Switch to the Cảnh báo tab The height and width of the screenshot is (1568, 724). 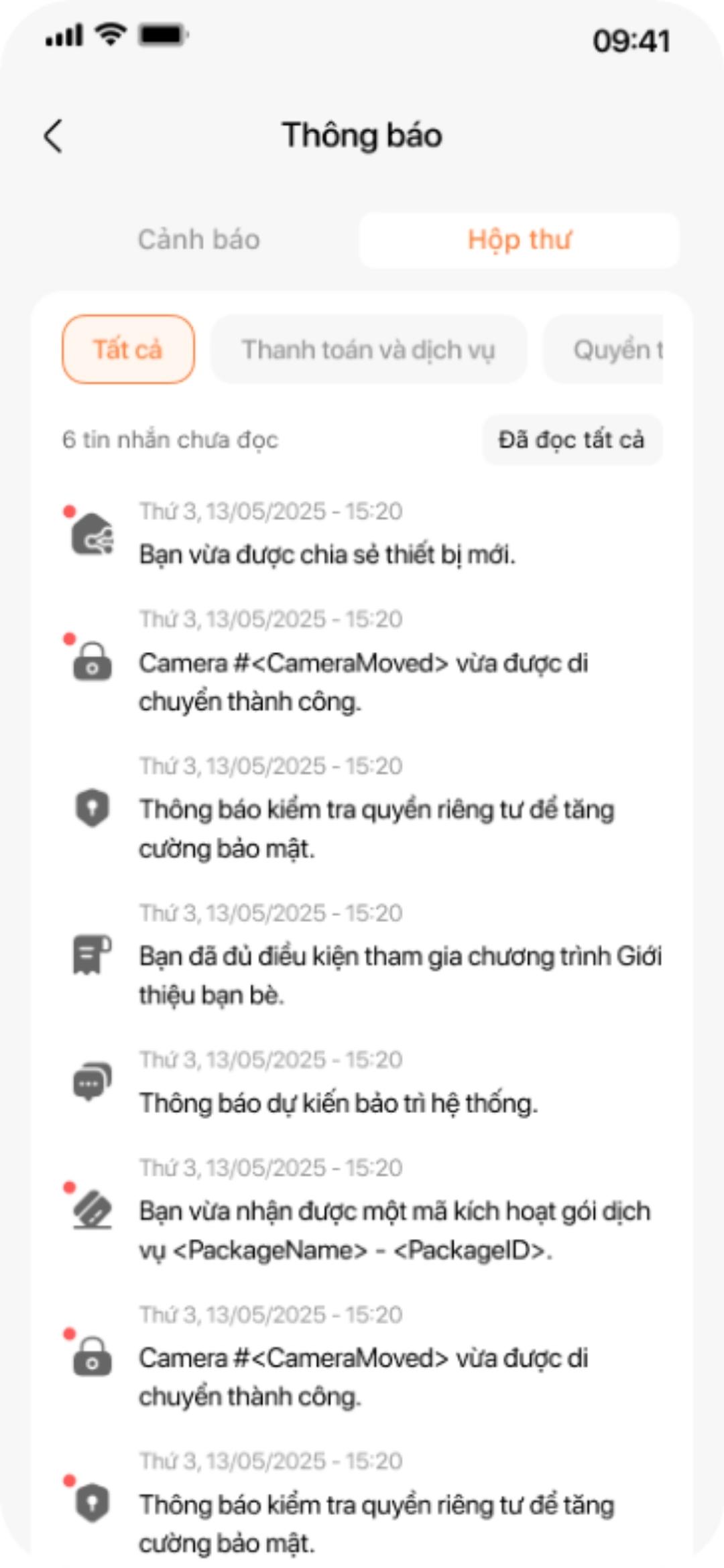point(199,240)
